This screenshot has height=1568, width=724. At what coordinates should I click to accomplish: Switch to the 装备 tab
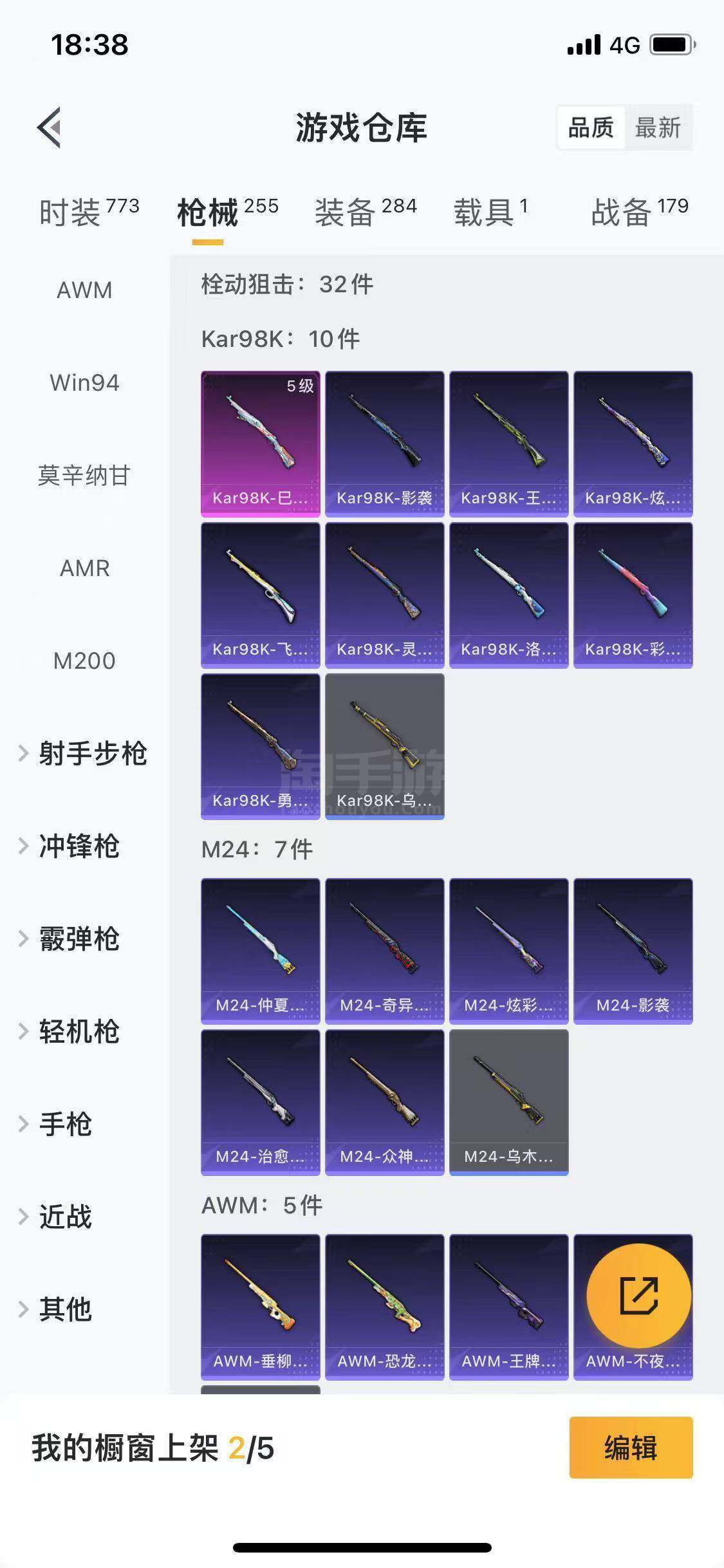coord(365,212)
